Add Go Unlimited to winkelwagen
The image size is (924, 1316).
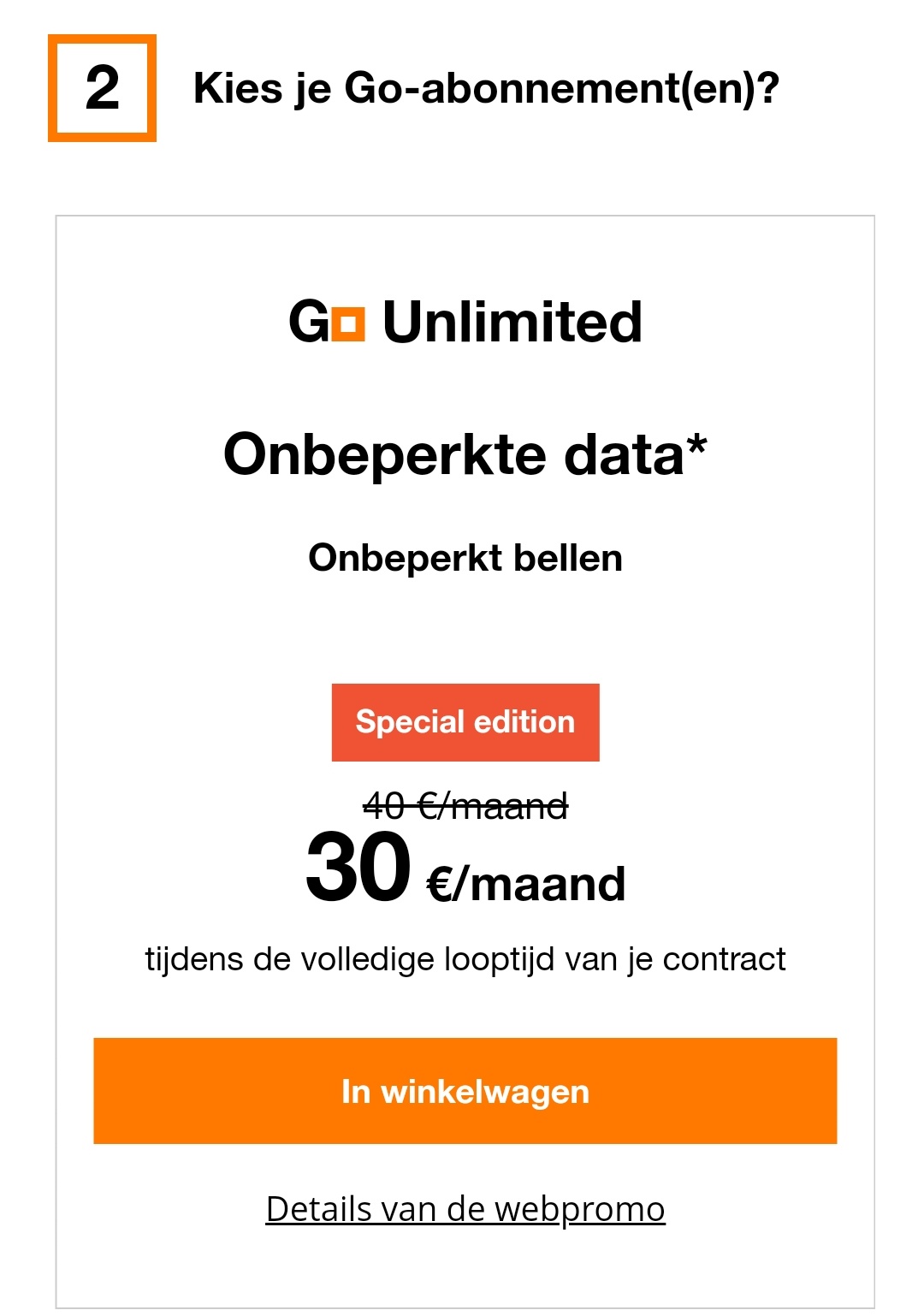tap(465, 1091)
